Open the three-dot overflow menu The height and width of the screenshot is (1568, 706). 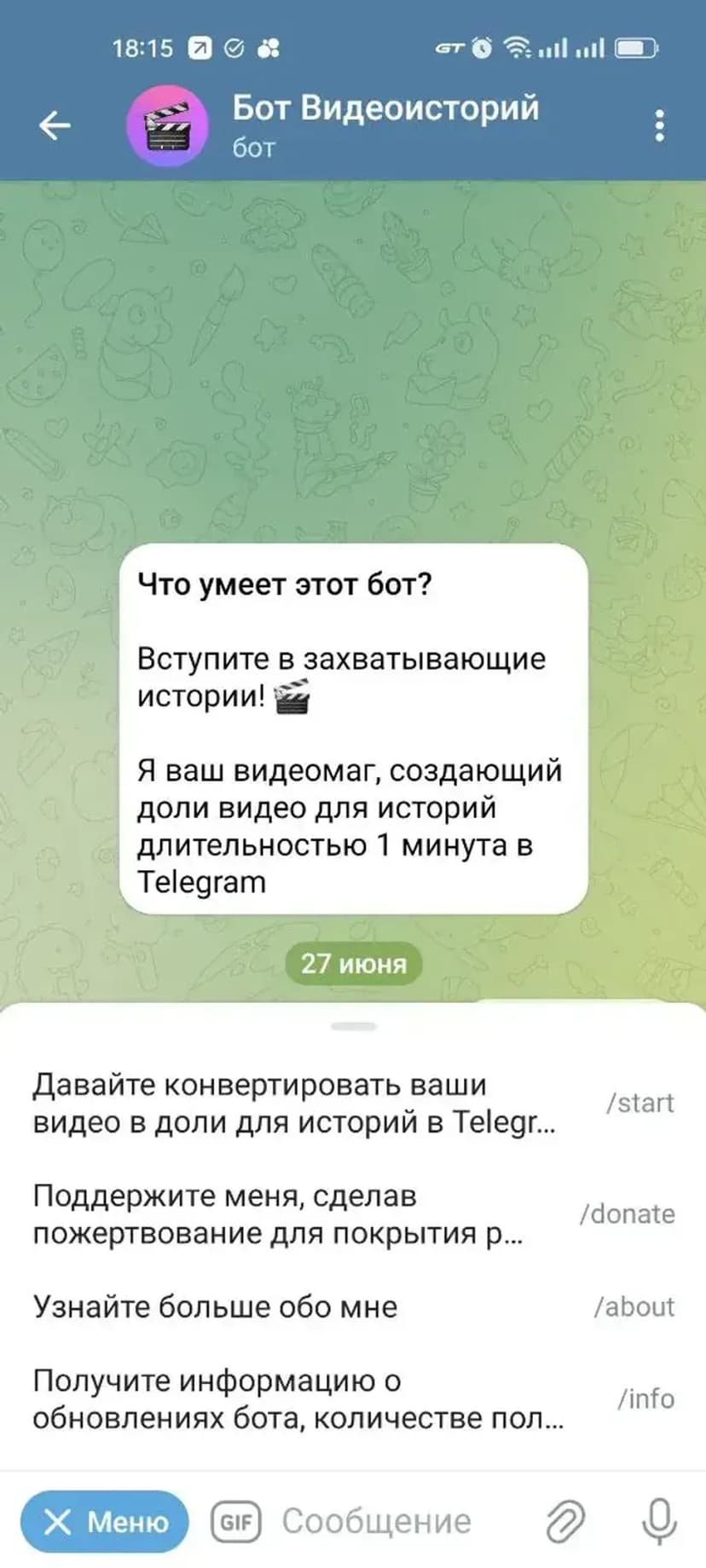tap(659, 126)
